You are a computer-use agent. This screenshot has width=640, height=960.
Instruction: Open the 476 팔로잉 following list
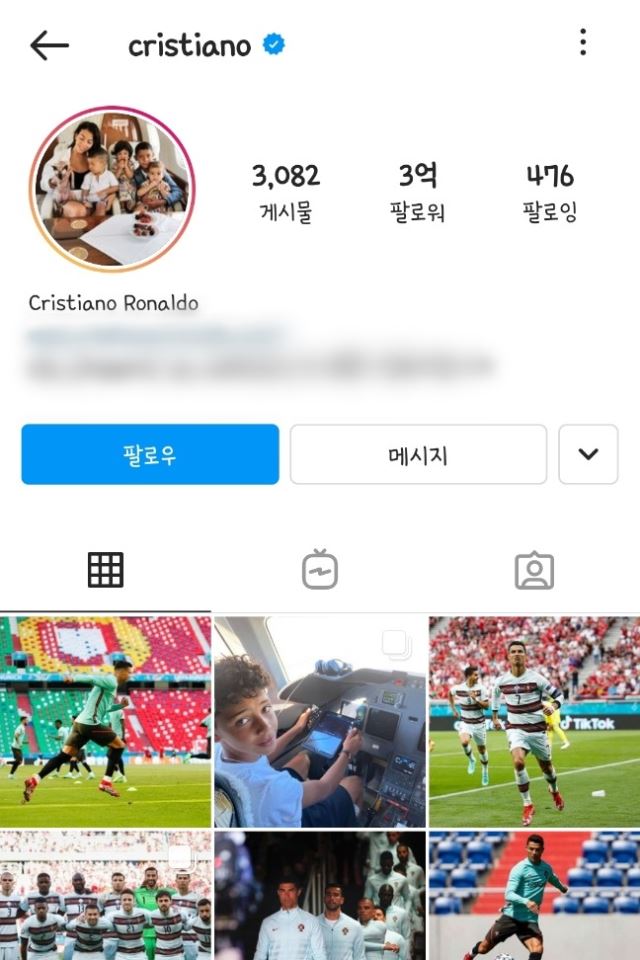[549, 191]
